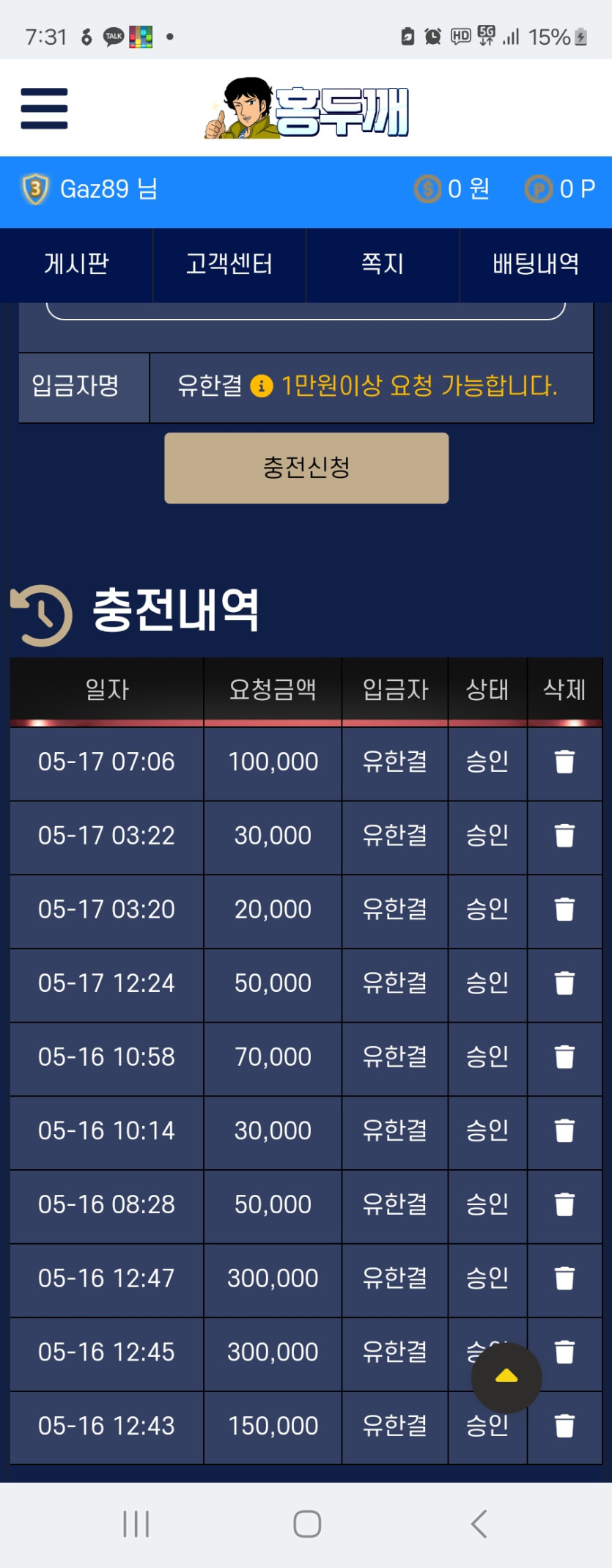The height and width of the screenshot is (1568, 612).
Task: Remove the 05-16 10:58 entry
Action: pyautogui.click(x=564, y=1057)
